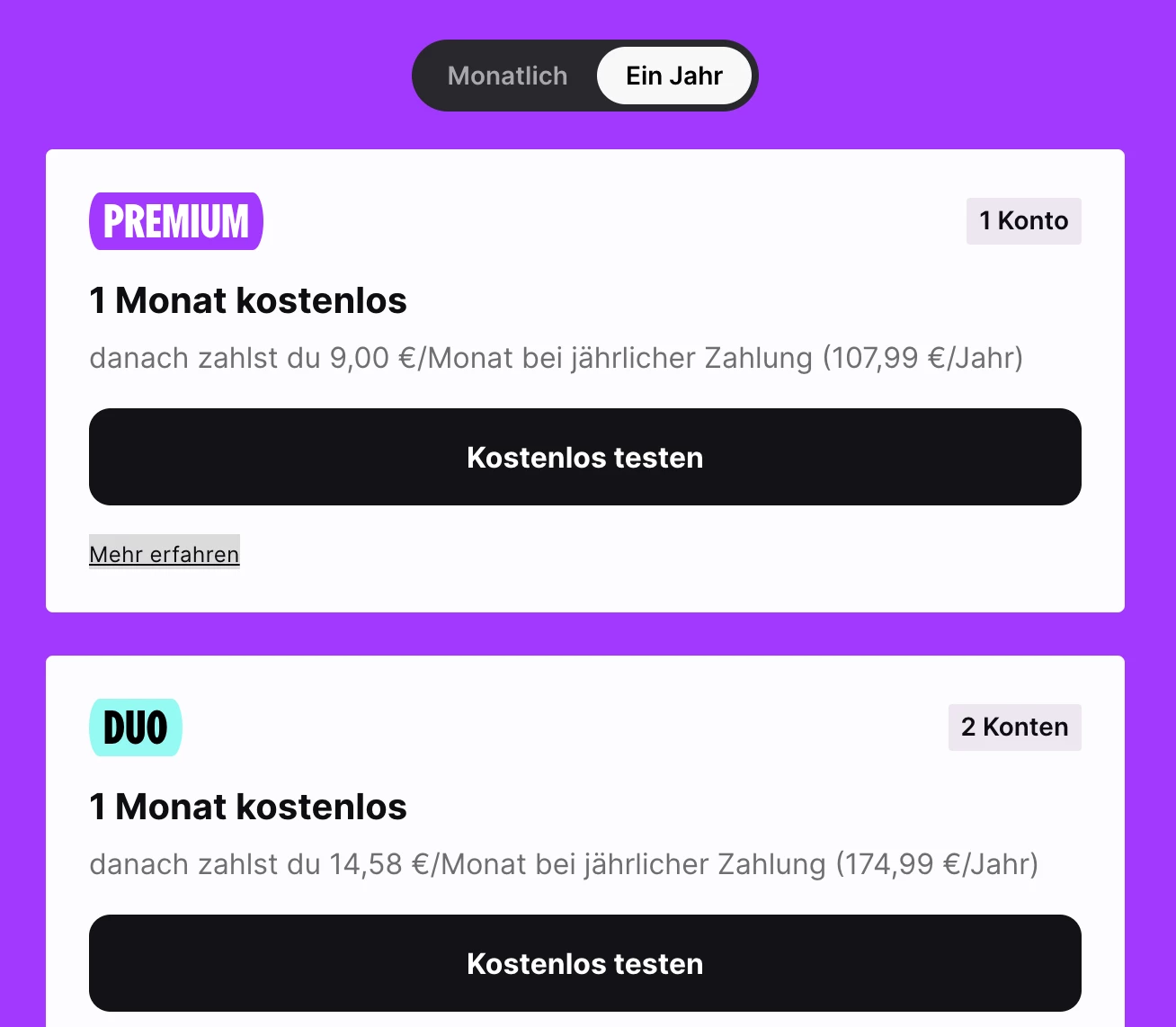Open Mehr erfahren under the Premium plan
1176x1027 pixels.
coord(165,554)
